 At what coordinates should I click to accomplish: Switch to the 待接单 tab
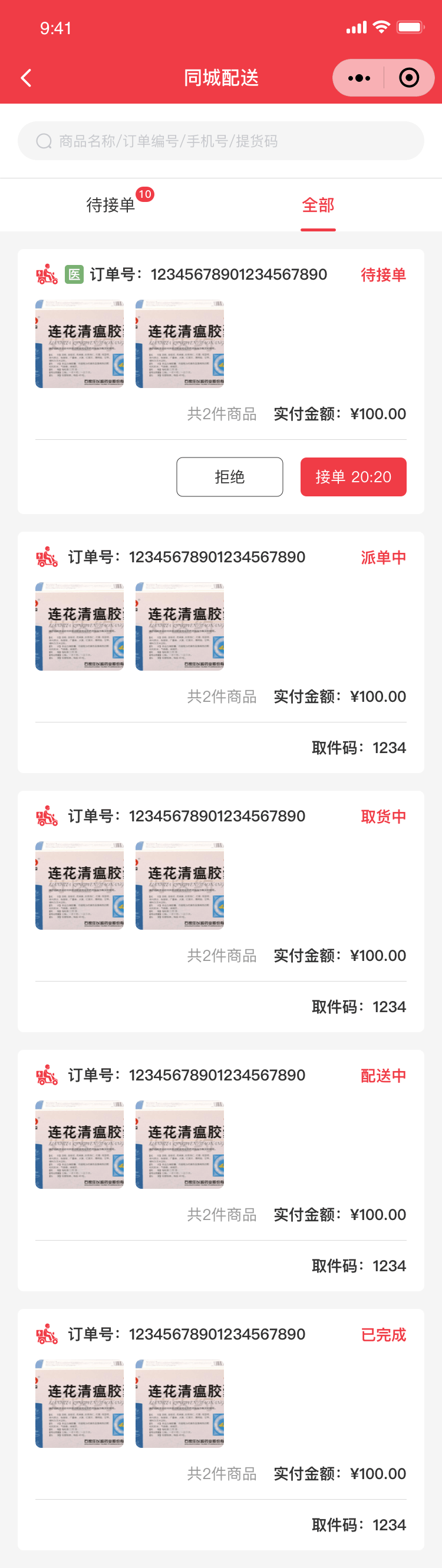(x=111, y=205)
